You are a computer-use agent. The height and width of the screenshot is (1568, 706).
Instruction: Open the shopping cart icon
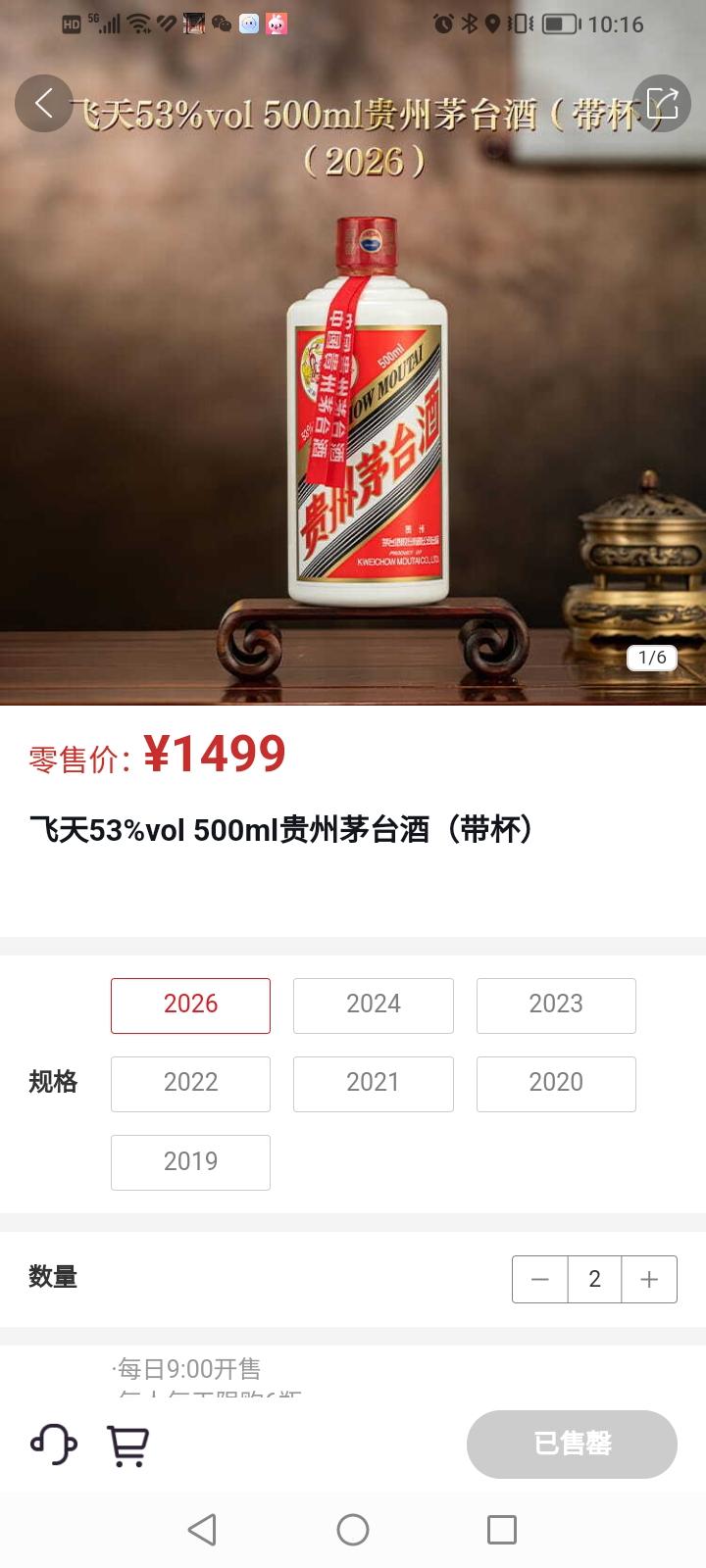[127, 1444]
